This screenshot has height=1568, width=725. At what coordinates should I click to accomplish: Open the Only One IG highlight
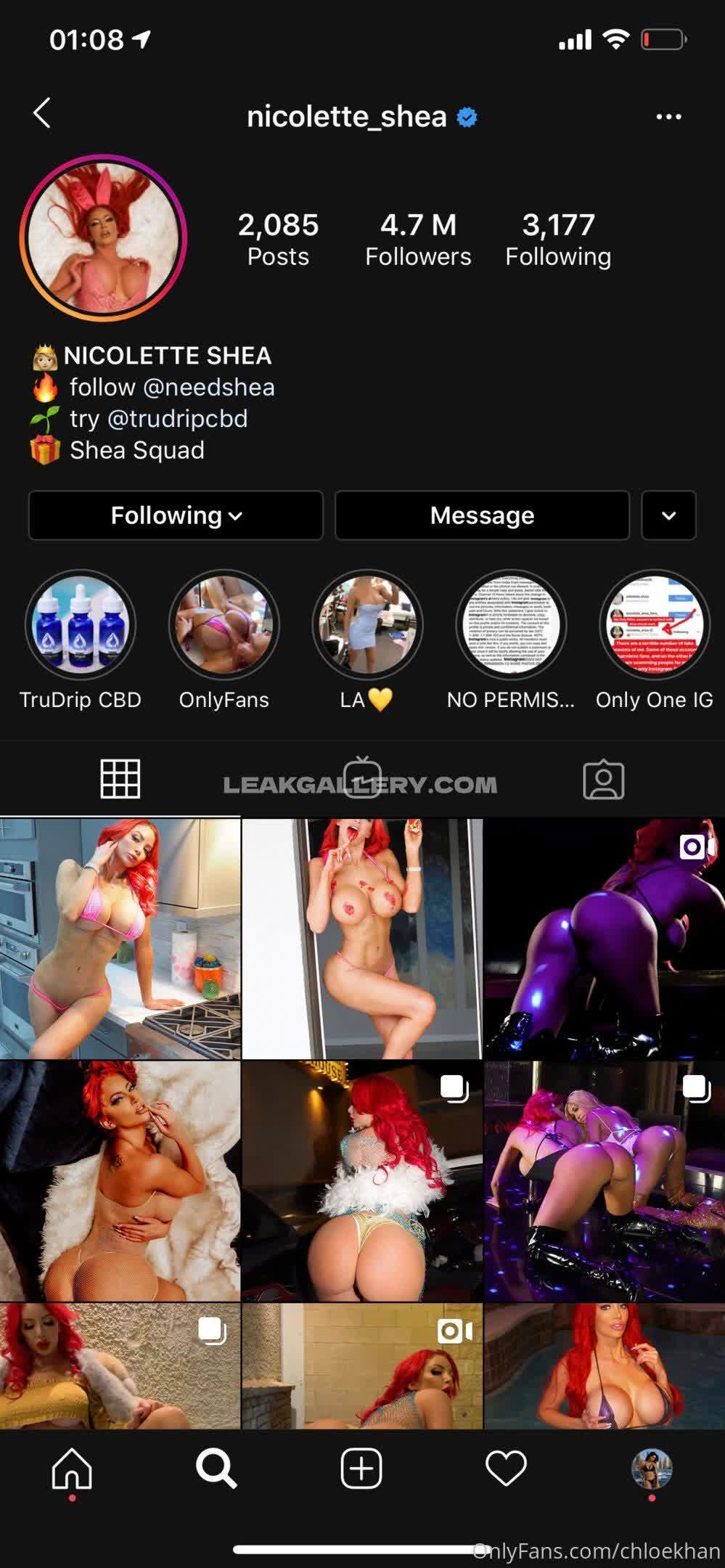point(654,624)
